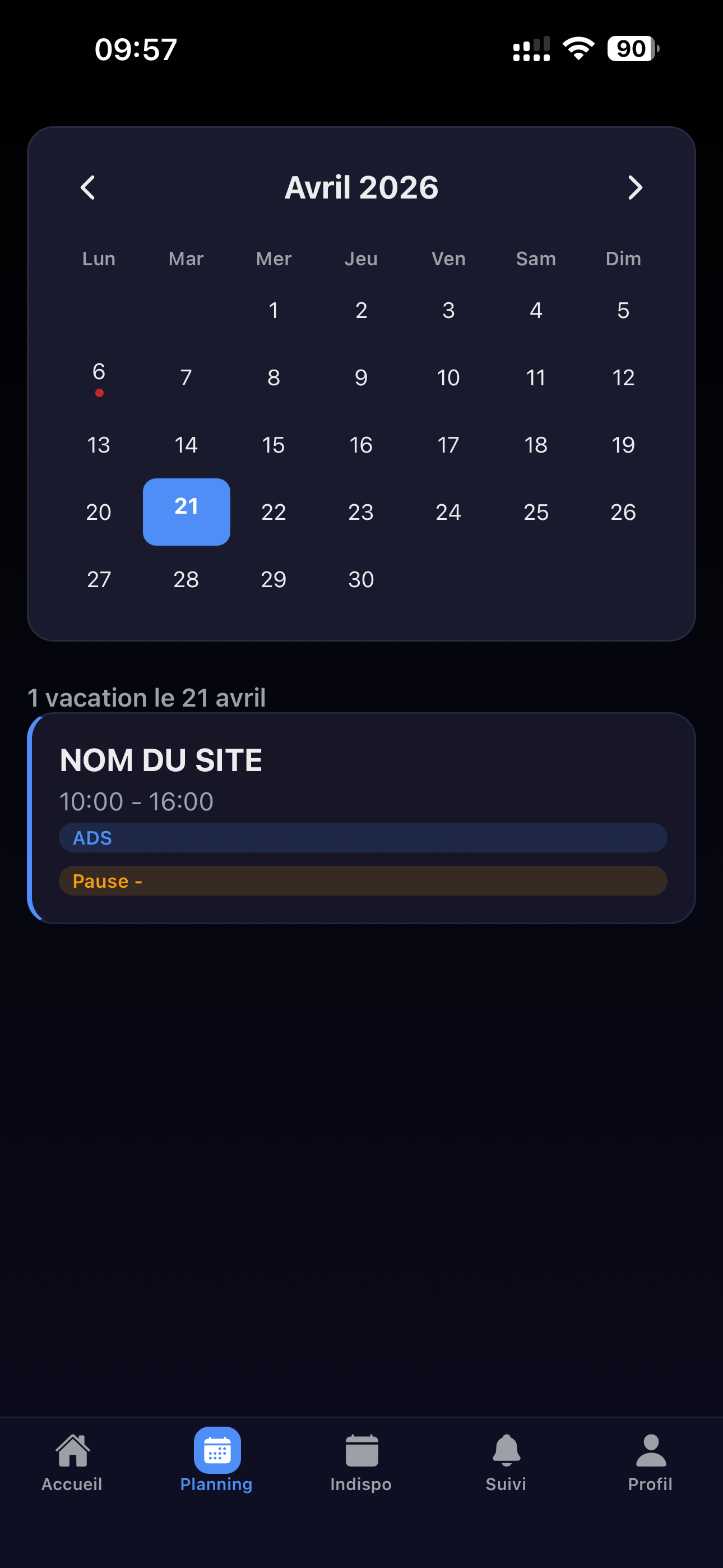Advance to next month with right chevron
The height and width of the screenshot is (1568, 723).
pos(635,187)
